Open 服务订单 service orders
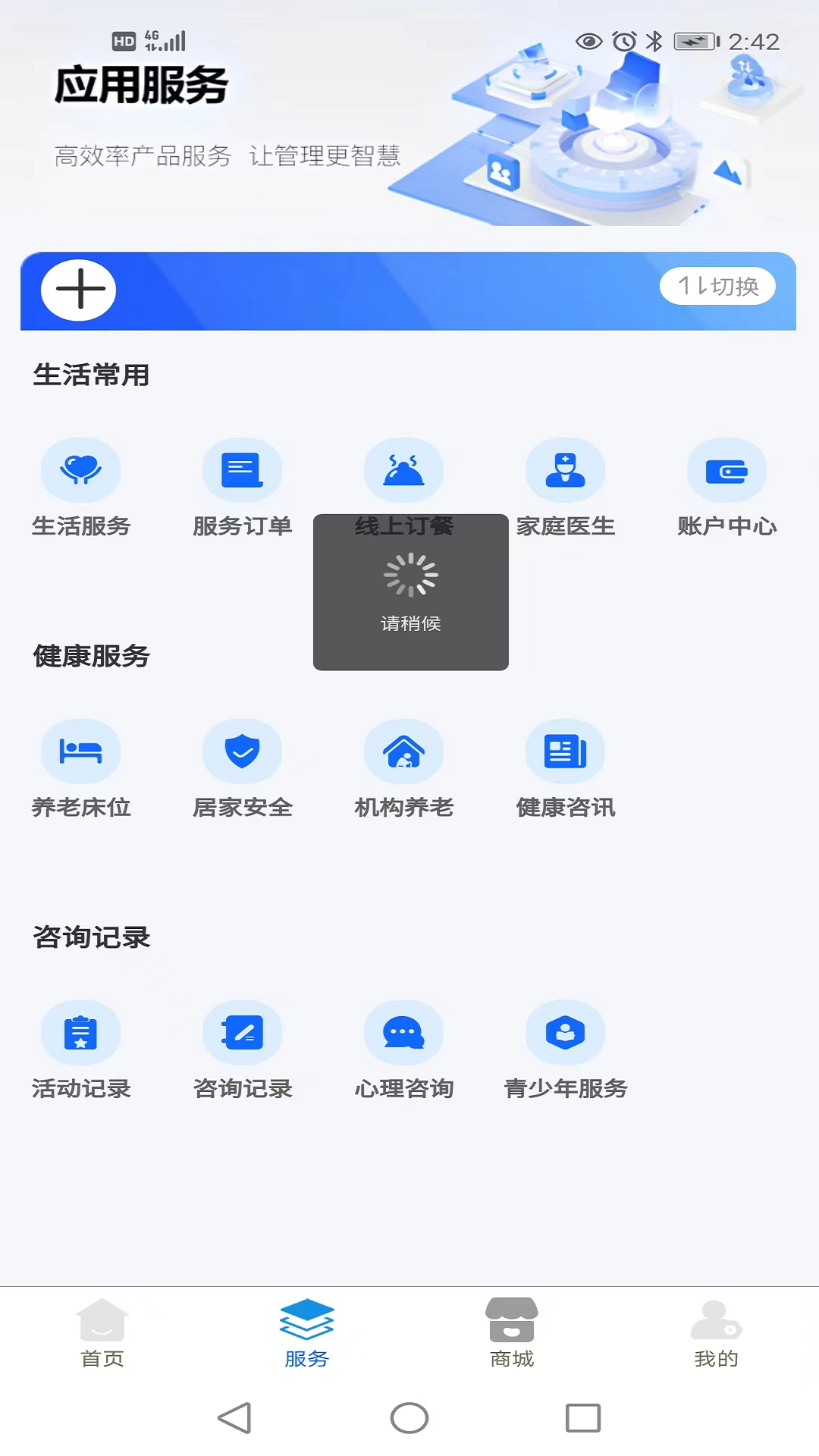The width and height of the screenshot is (819, 1456). pos(242,470)
